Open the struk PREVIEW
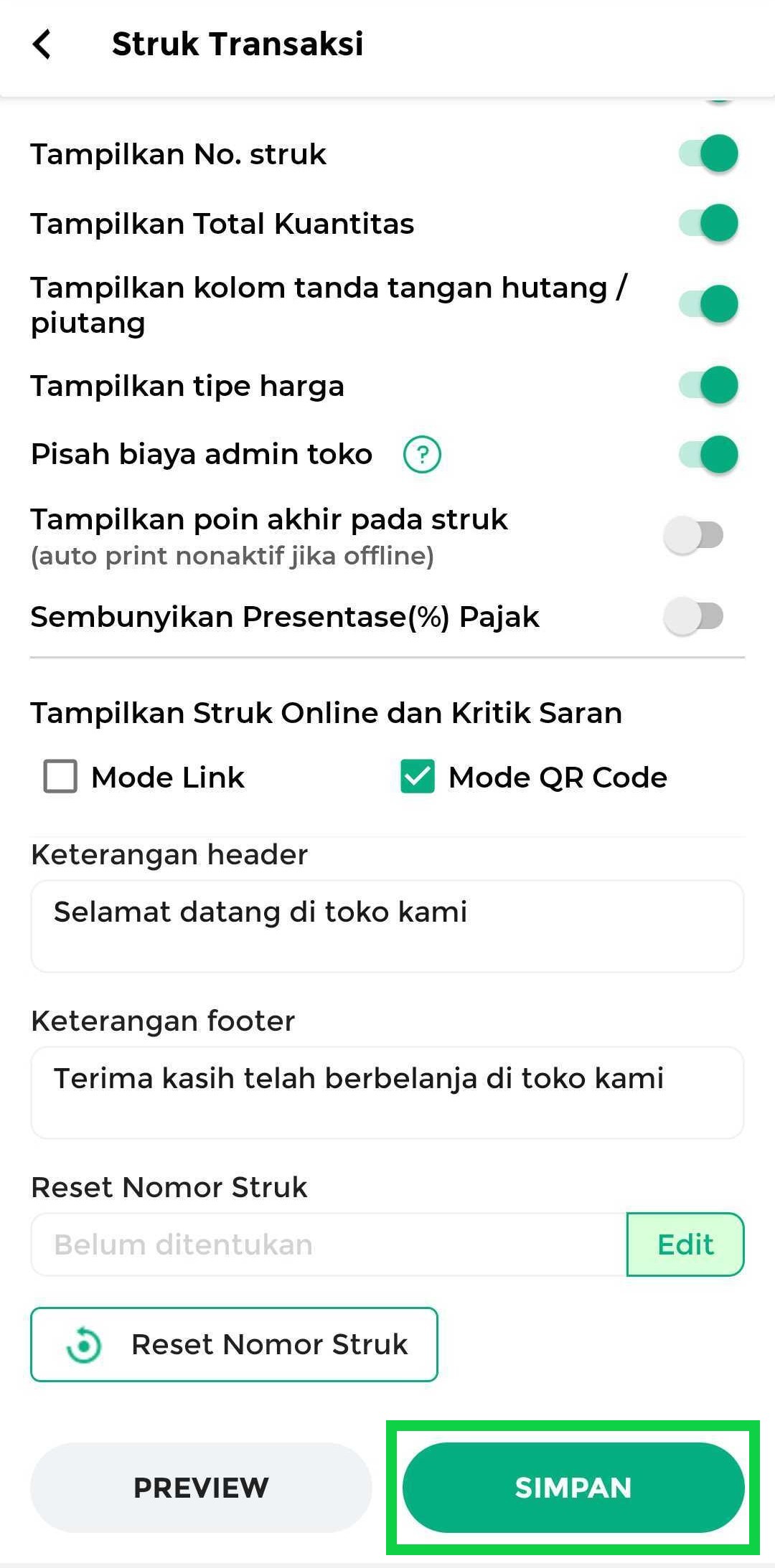Viewport: 775px width, 1568px height. pyautogui.click(x=201, y=1488)
